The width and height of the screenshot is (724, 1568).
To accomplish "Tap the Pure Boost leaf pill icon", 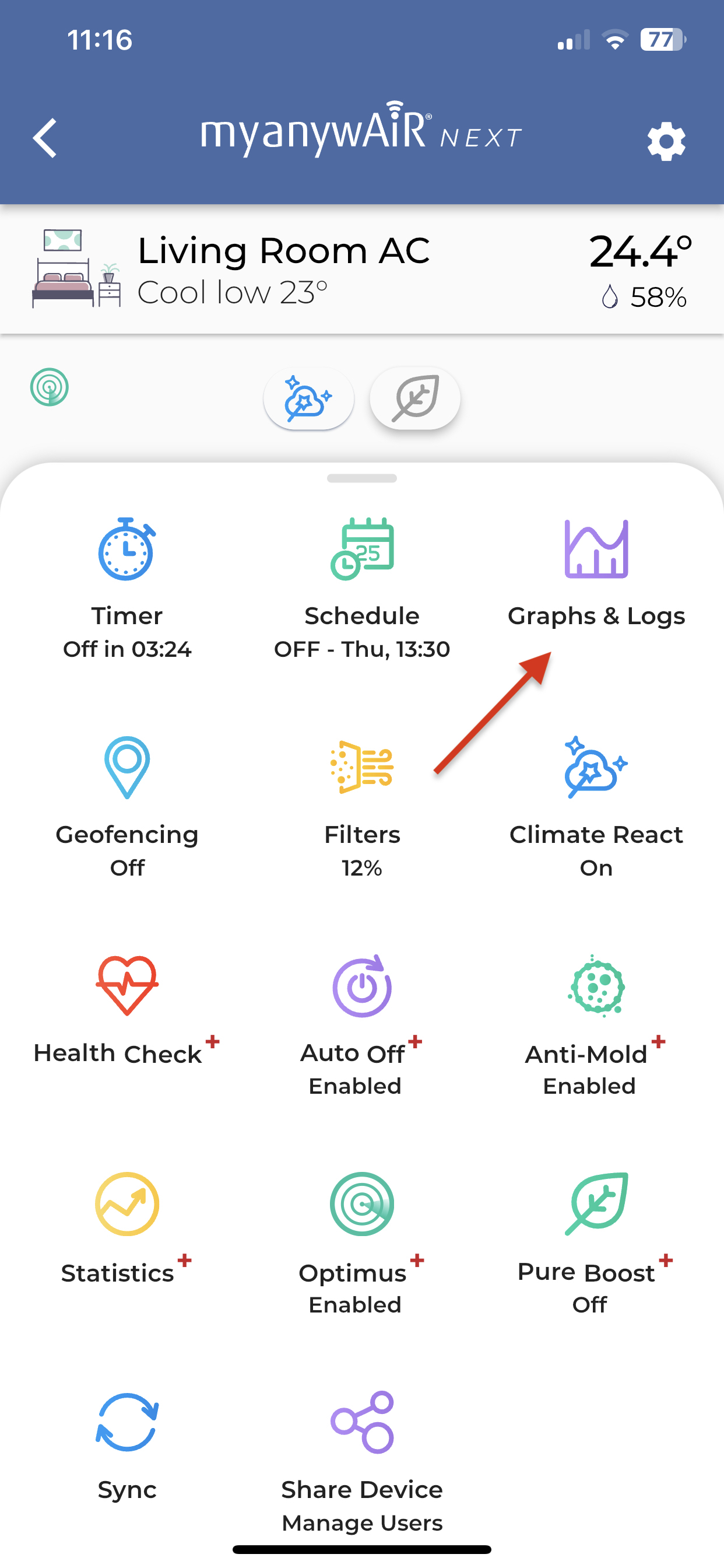I will pyautogui.click(x=415, y=398).
